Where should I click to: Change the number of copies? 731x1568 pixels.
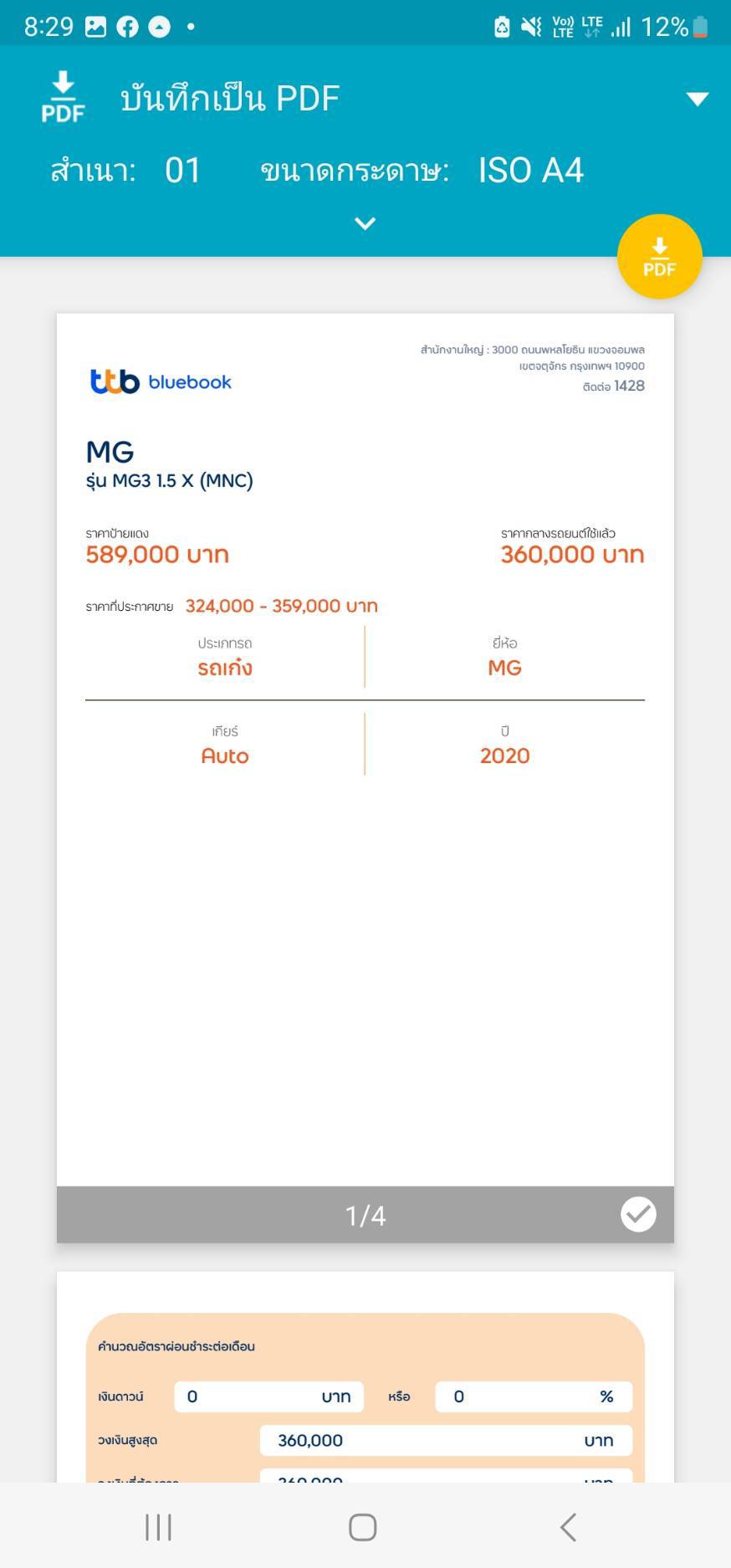[182, 171]
